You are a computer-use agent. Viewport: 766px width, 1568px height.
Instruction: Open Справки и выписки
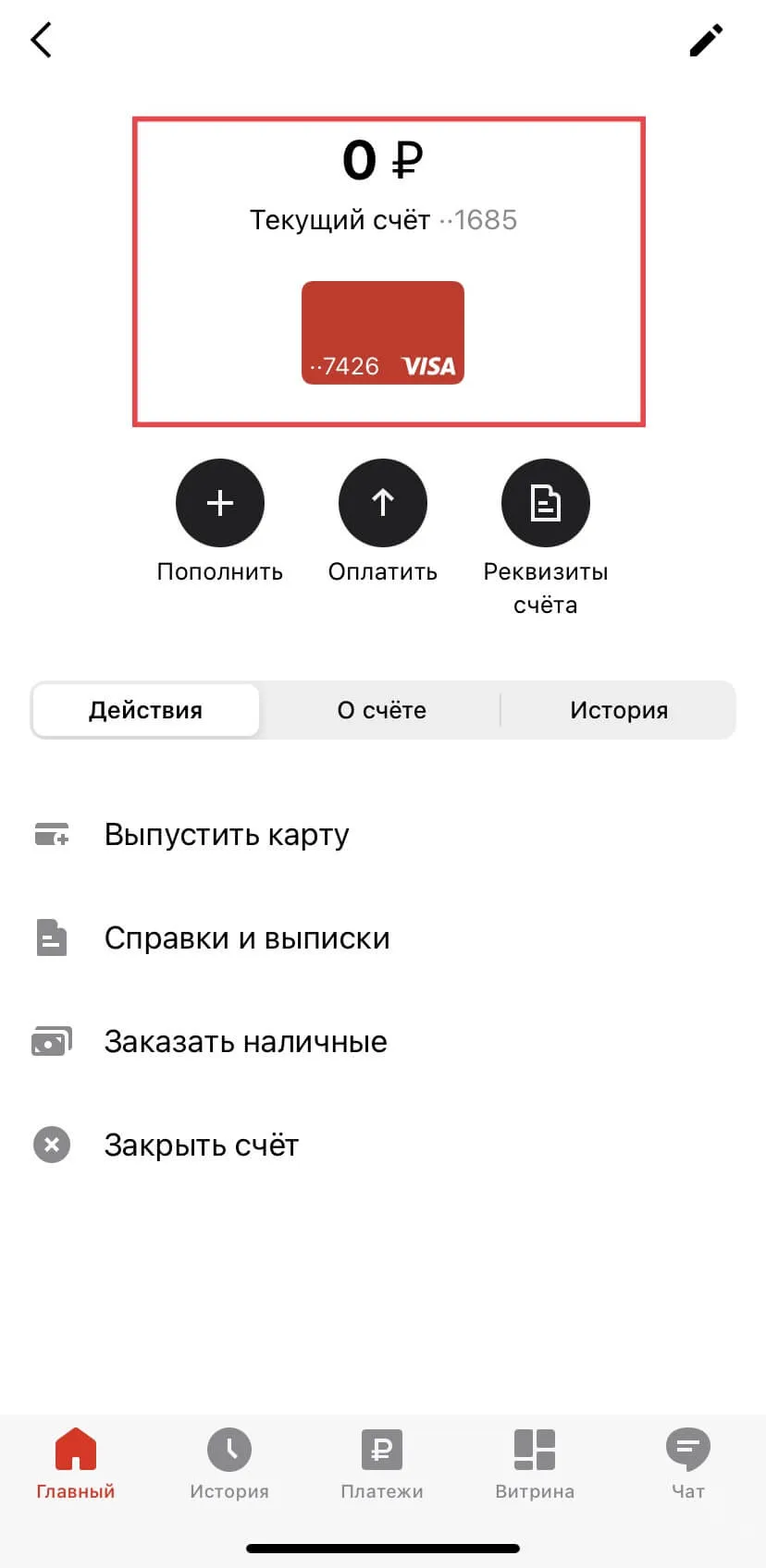click(383, 938)
